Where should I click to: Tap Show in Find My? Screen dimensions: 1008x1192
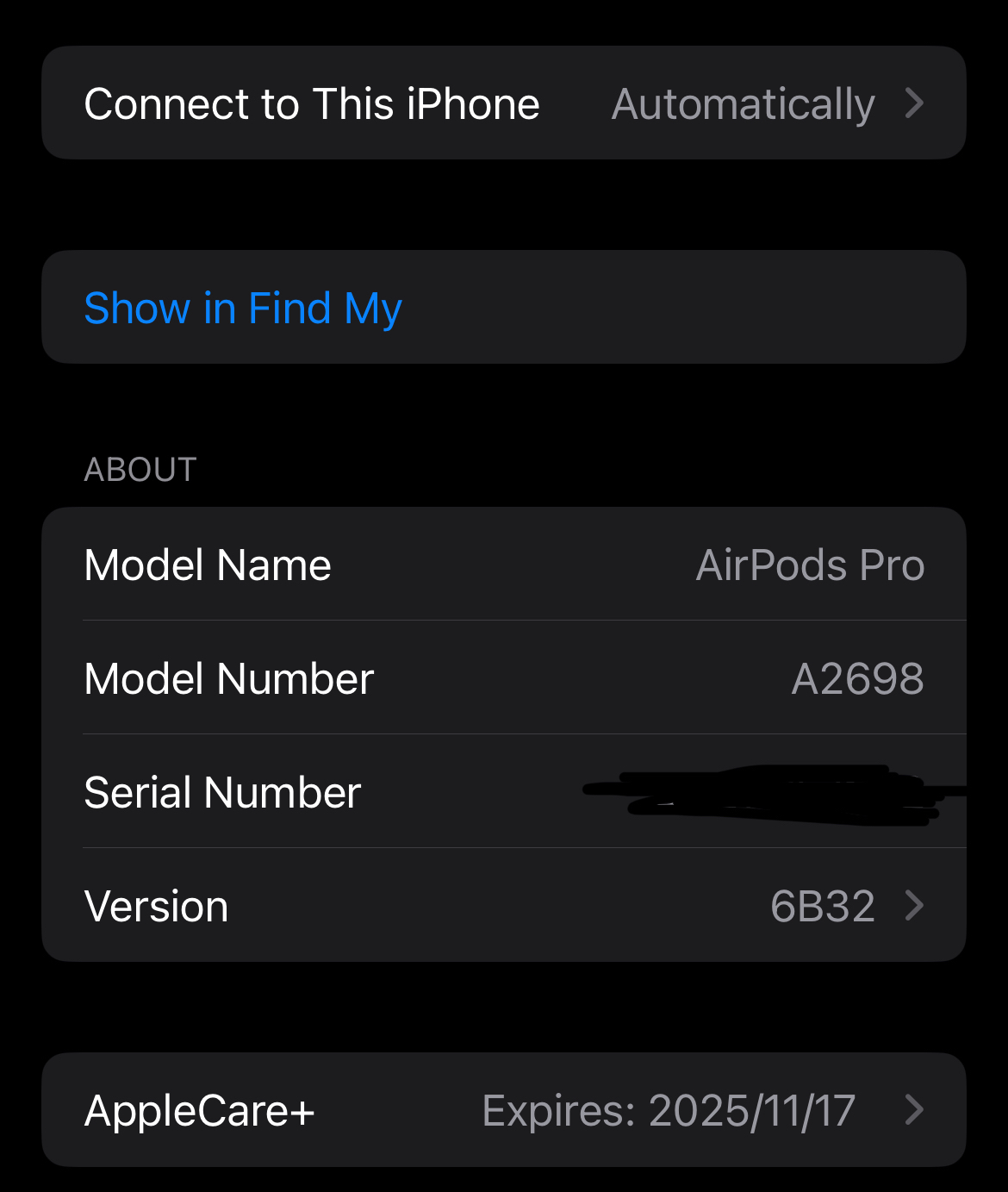(x=243, y=308)
